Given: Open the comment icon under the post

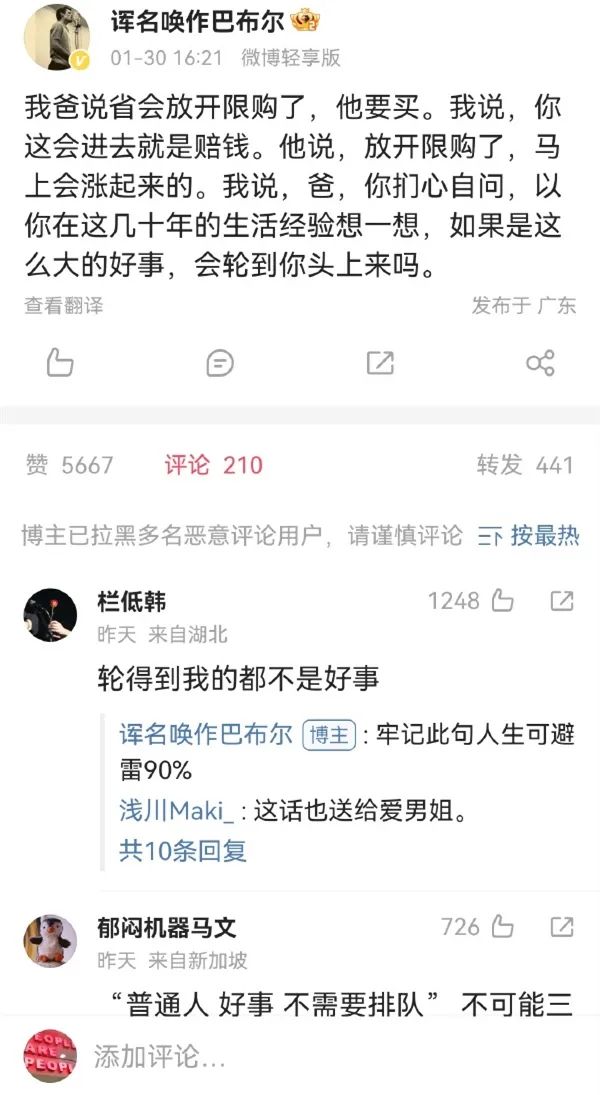Looking at the screenshot, I should click(x=220, y=363).
